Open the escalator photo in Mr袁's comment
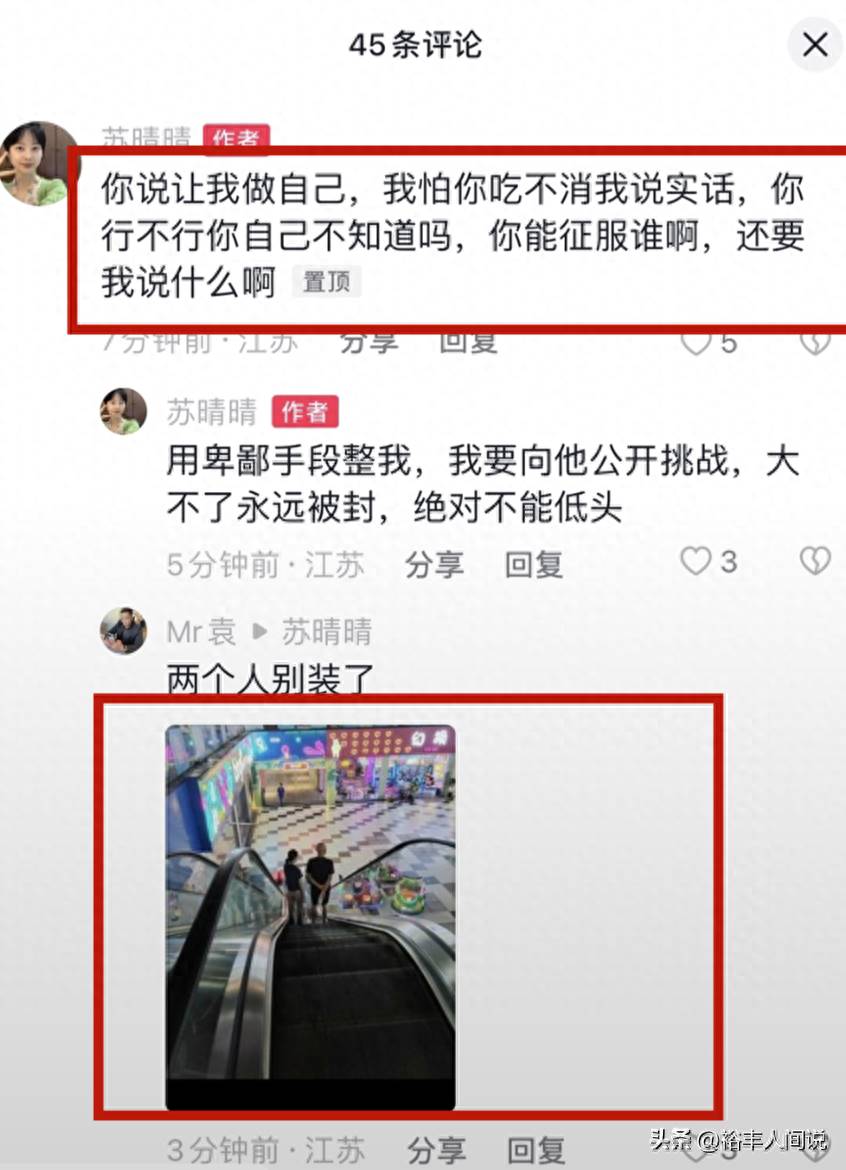The height and width of the screenshot is (1170, 846). (310, 917)
